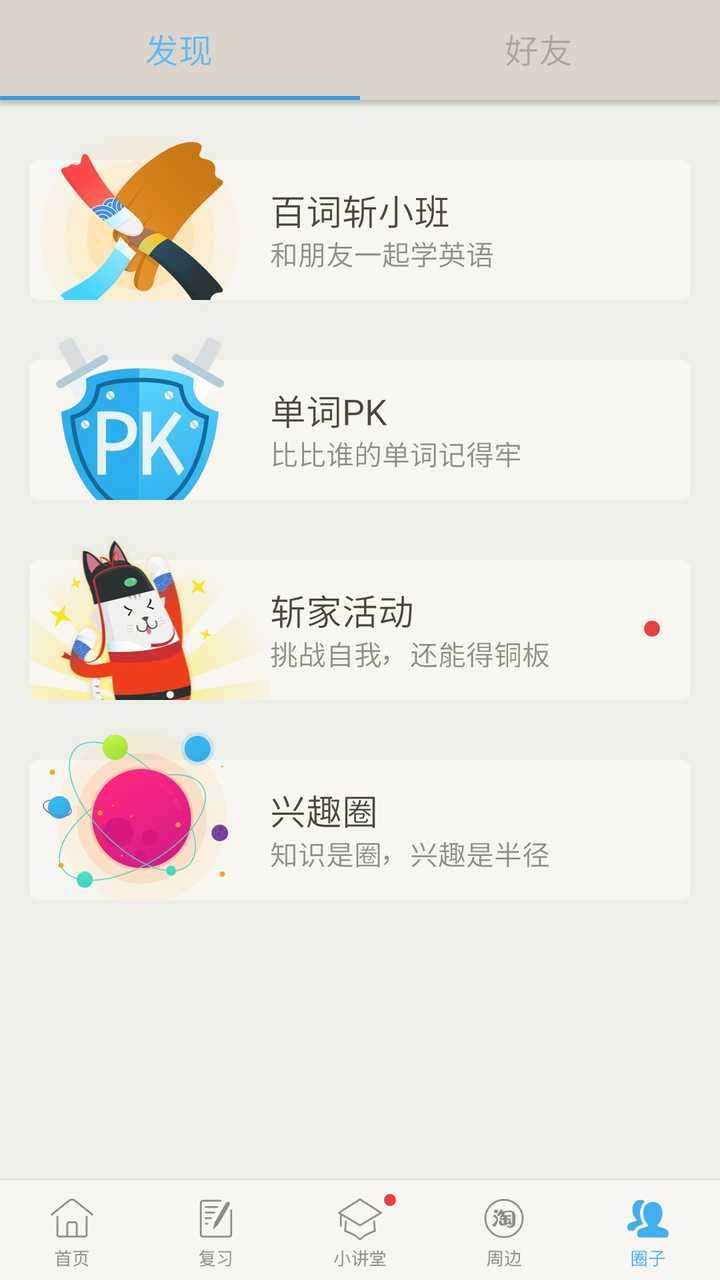
Task: Open 斩家活动 activities
Action: click(360, 630)
